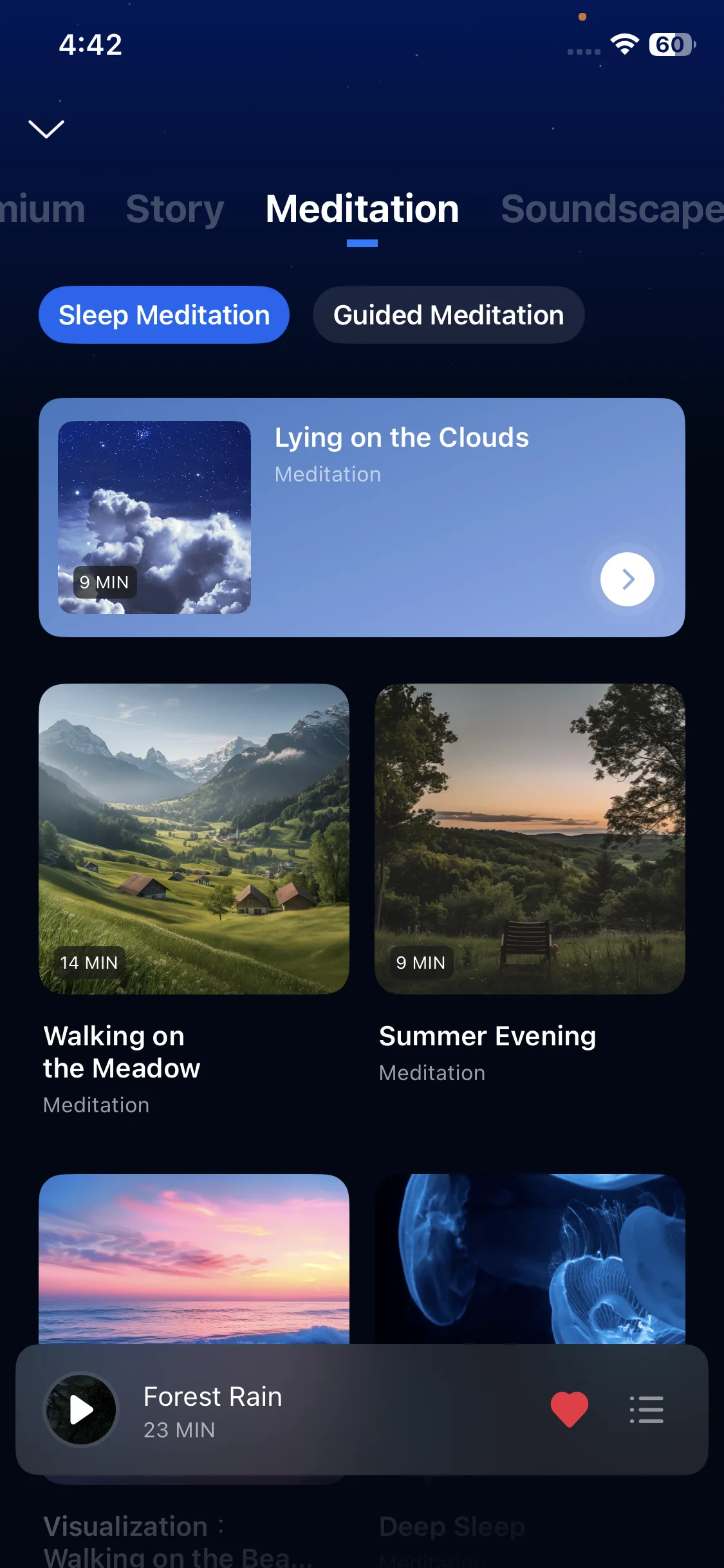The width and height of the screenshot is (724, 1568).
Task: Unfavorite Forest Rain with the heart icon
Action: click(570, 1408)
